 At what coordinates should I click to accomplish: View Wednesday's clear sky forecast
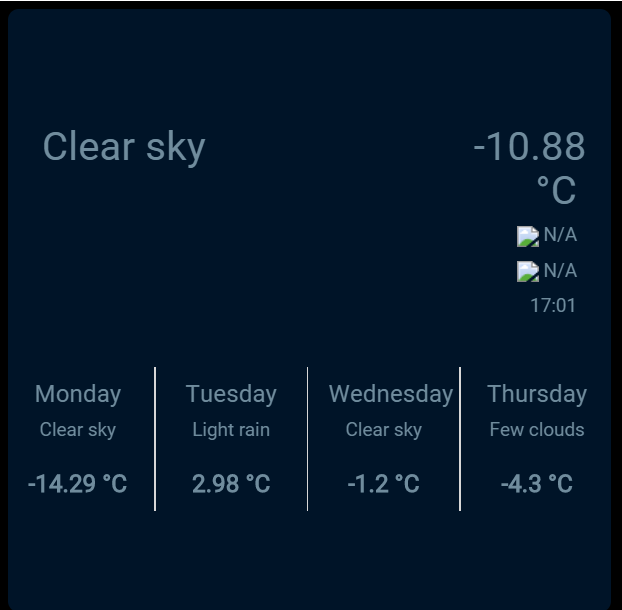(384, 438)
